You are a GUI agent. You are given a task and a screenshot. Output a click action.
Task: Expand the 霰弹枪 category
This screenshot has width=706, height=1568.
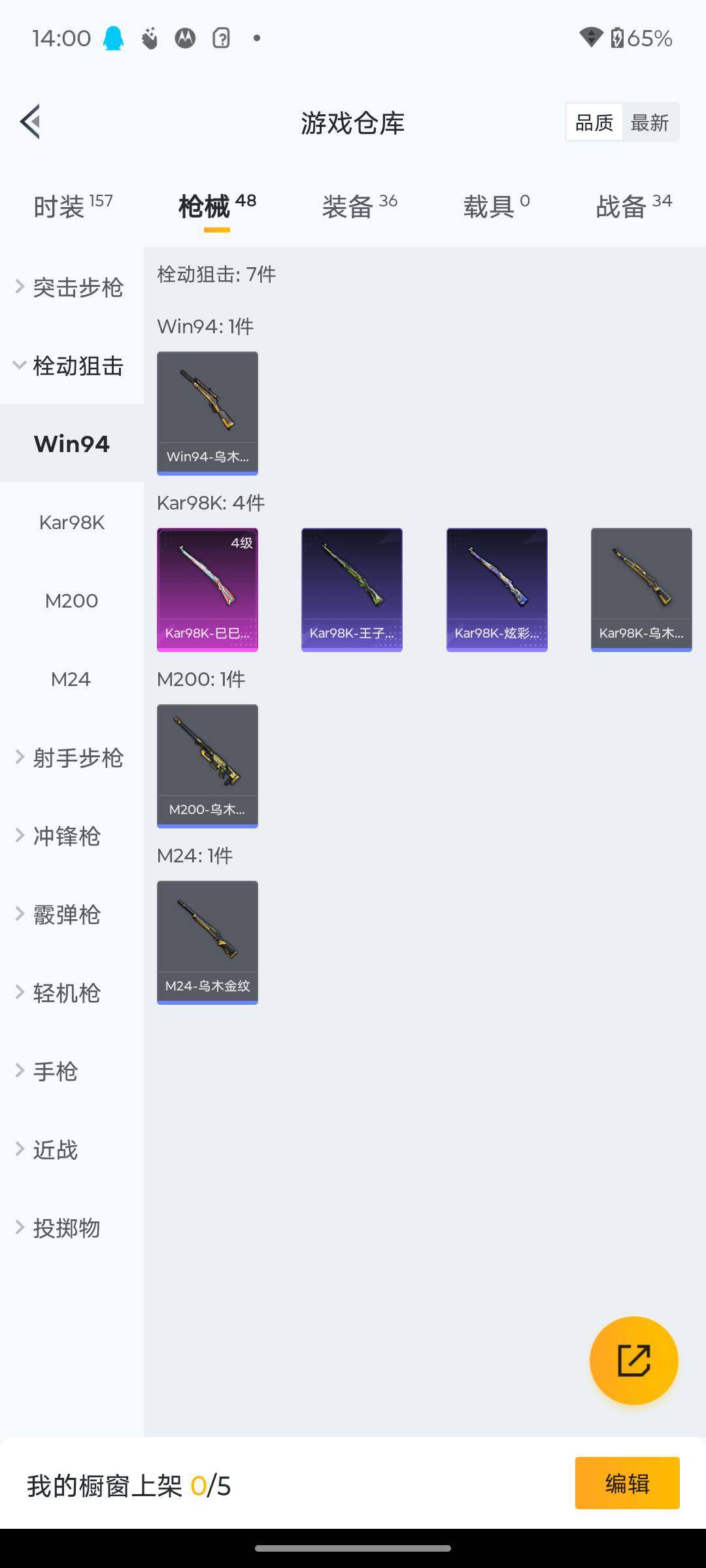coord(72,915)
